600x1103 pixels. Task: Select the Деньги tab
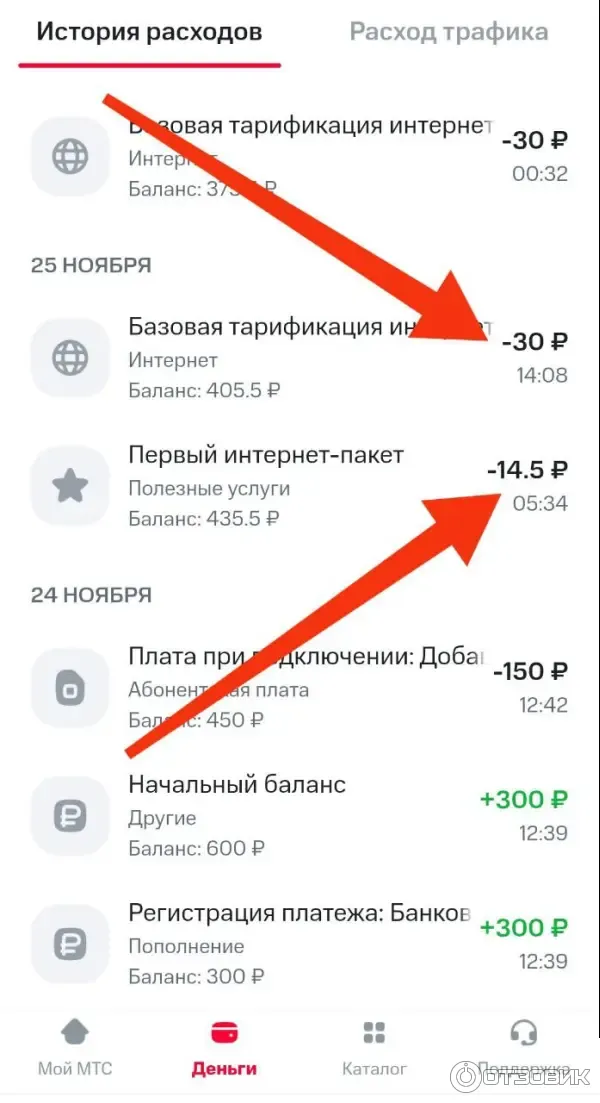click(224, 1048)
